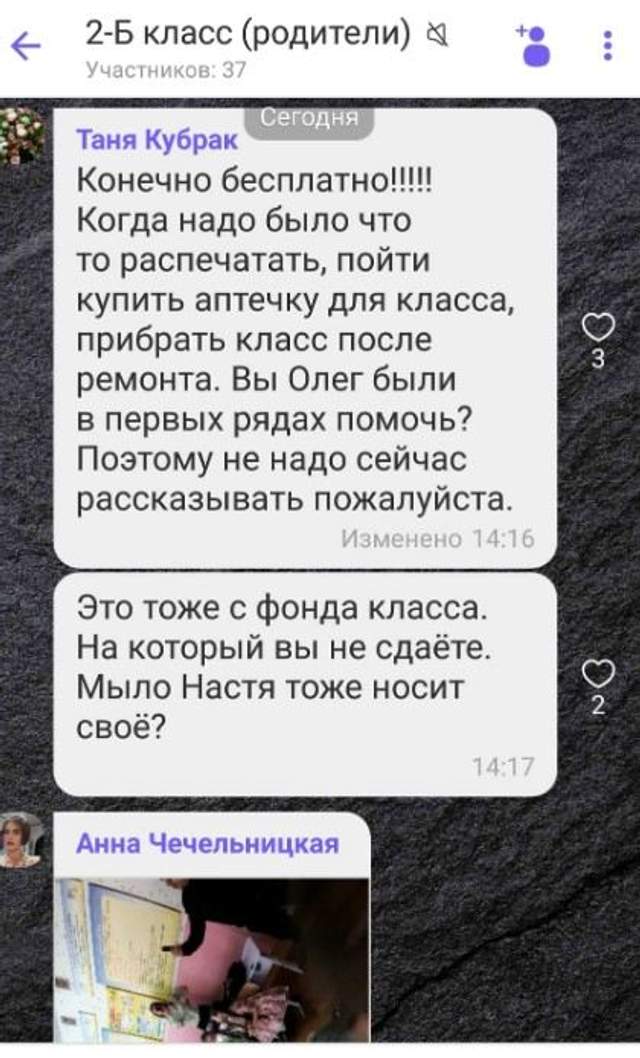Screen dimensions: 640x1058
Task: Open Анна Чечельницкая's avatar
Action: (x=21, y=838)
